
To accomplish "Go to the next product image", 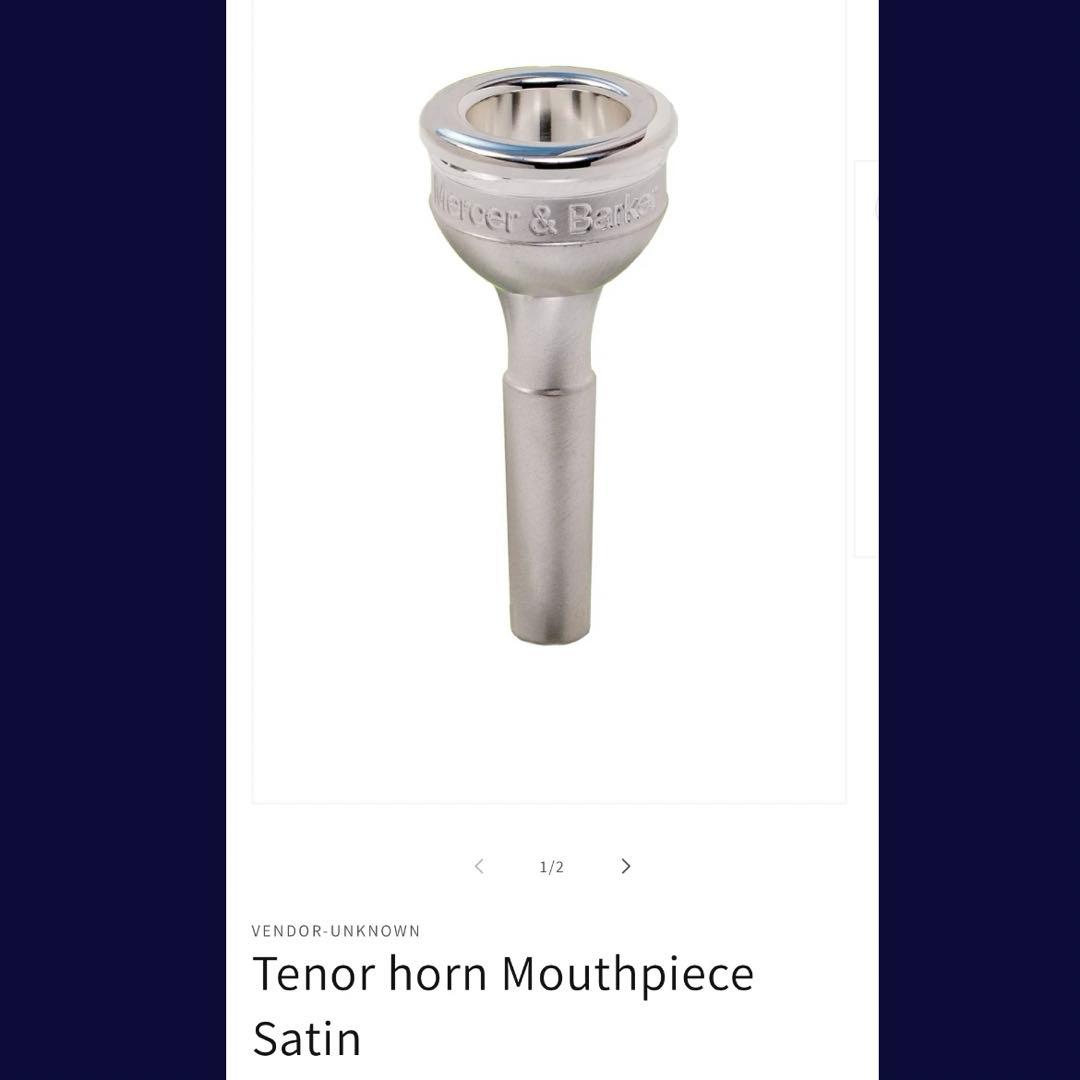I will point(626,866).
